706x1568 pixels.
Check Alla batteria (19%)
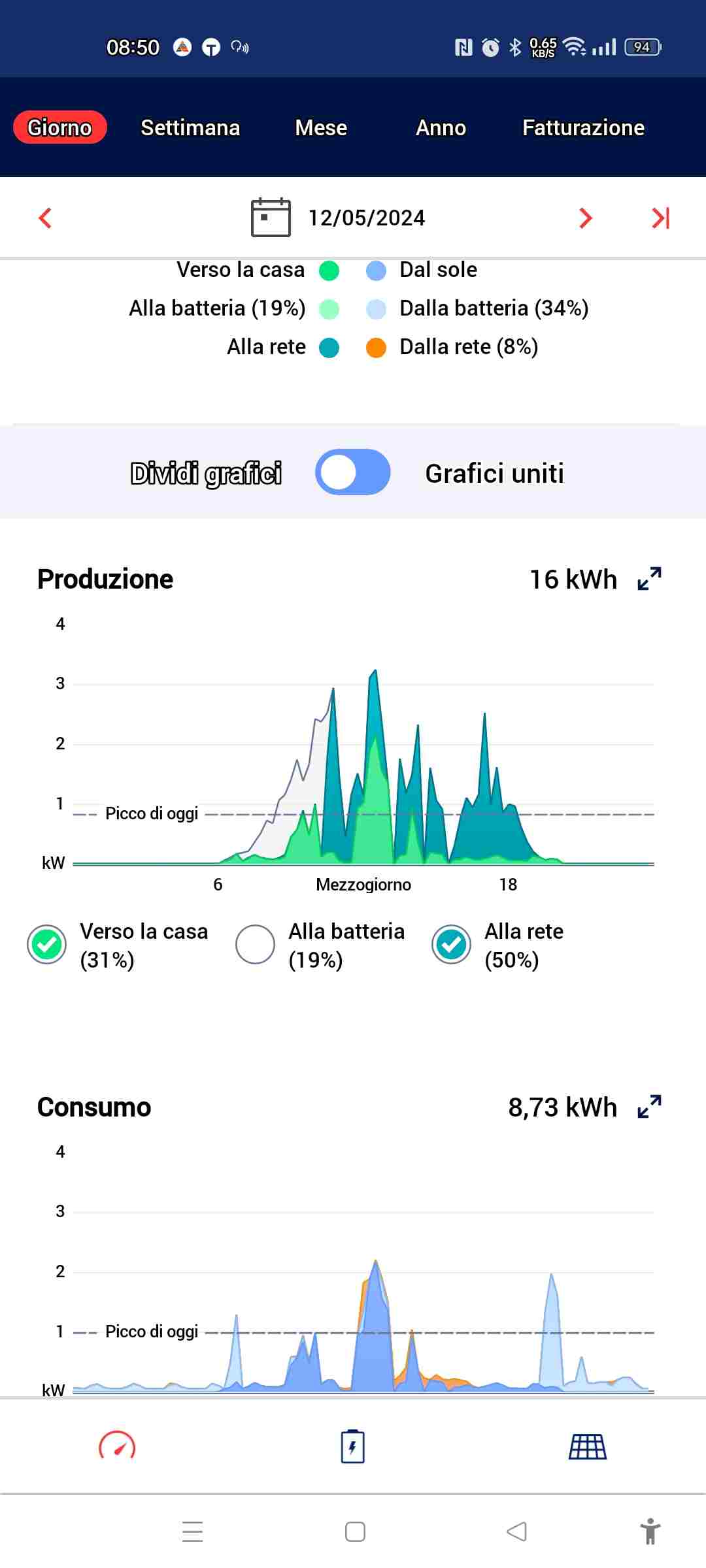pos(255,945)
